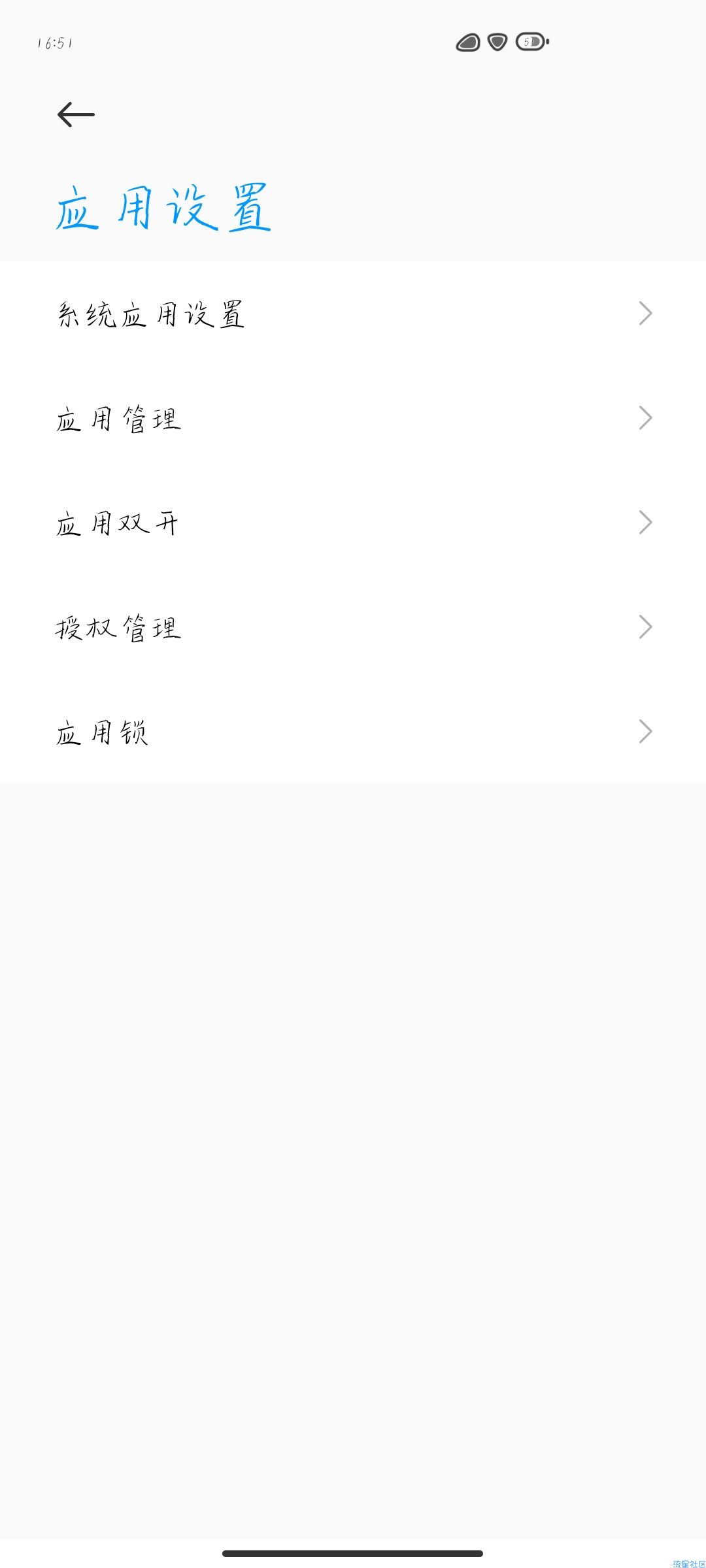Enter 授权管理 settings

pyautogui.click(x=353, y=627)
